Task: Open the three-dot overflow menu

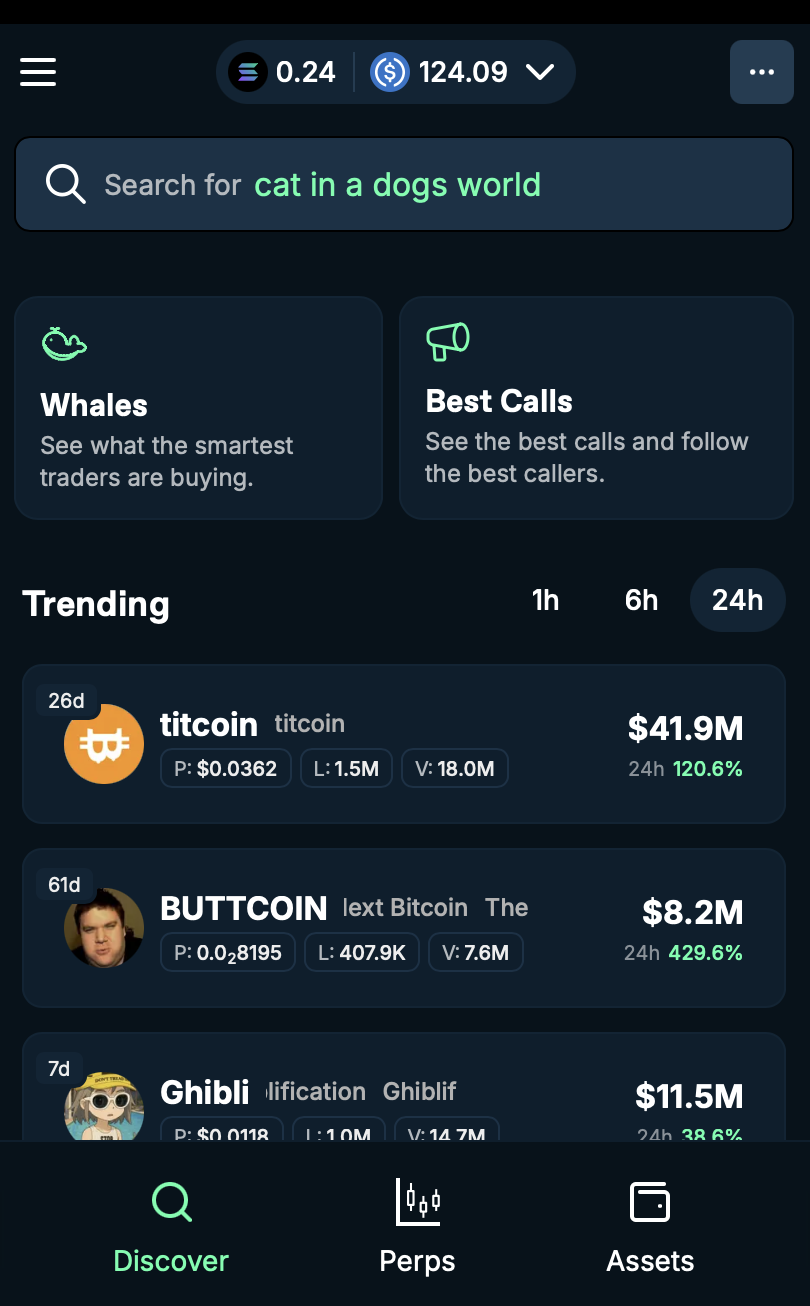Action: point(761,72)
